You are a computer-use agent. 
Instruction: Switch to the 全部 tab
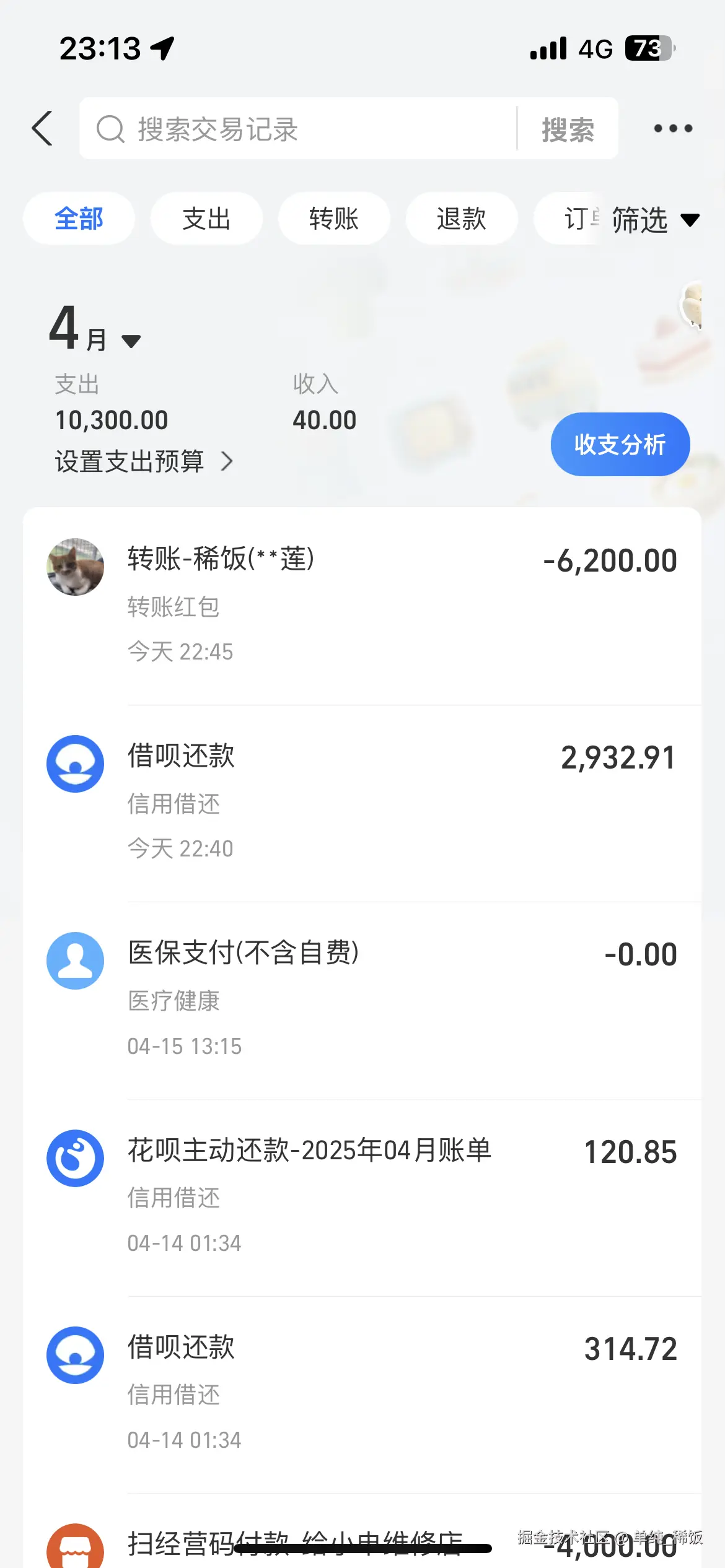(x=79, y=218)
